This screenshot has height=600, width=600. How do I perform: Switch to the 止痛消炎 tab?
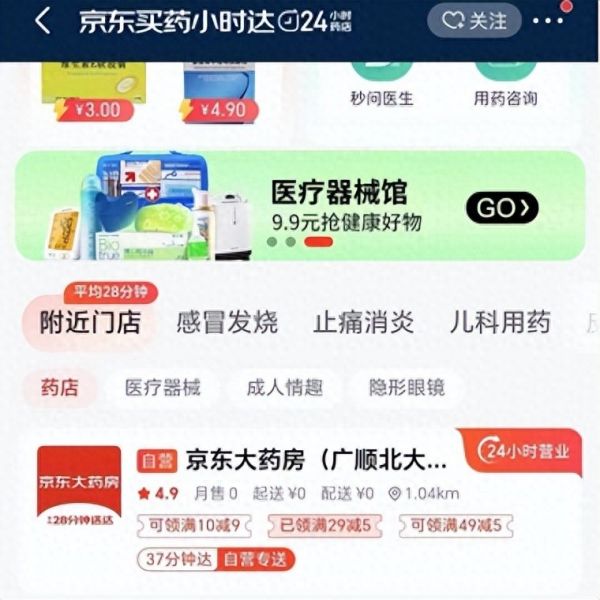tap(363, 323)
